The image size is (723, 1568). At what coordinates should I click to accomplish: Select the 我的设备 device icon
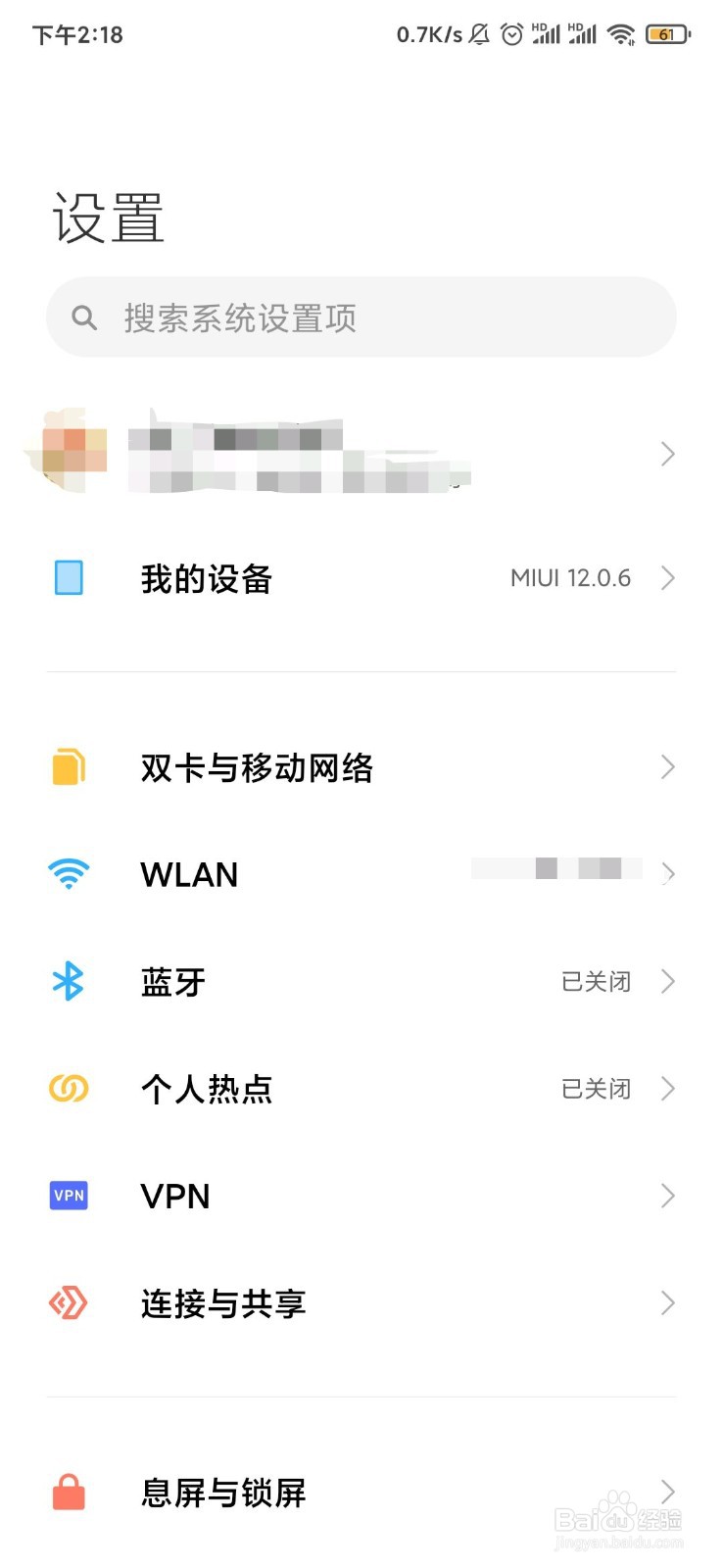[x=68, y=578]
